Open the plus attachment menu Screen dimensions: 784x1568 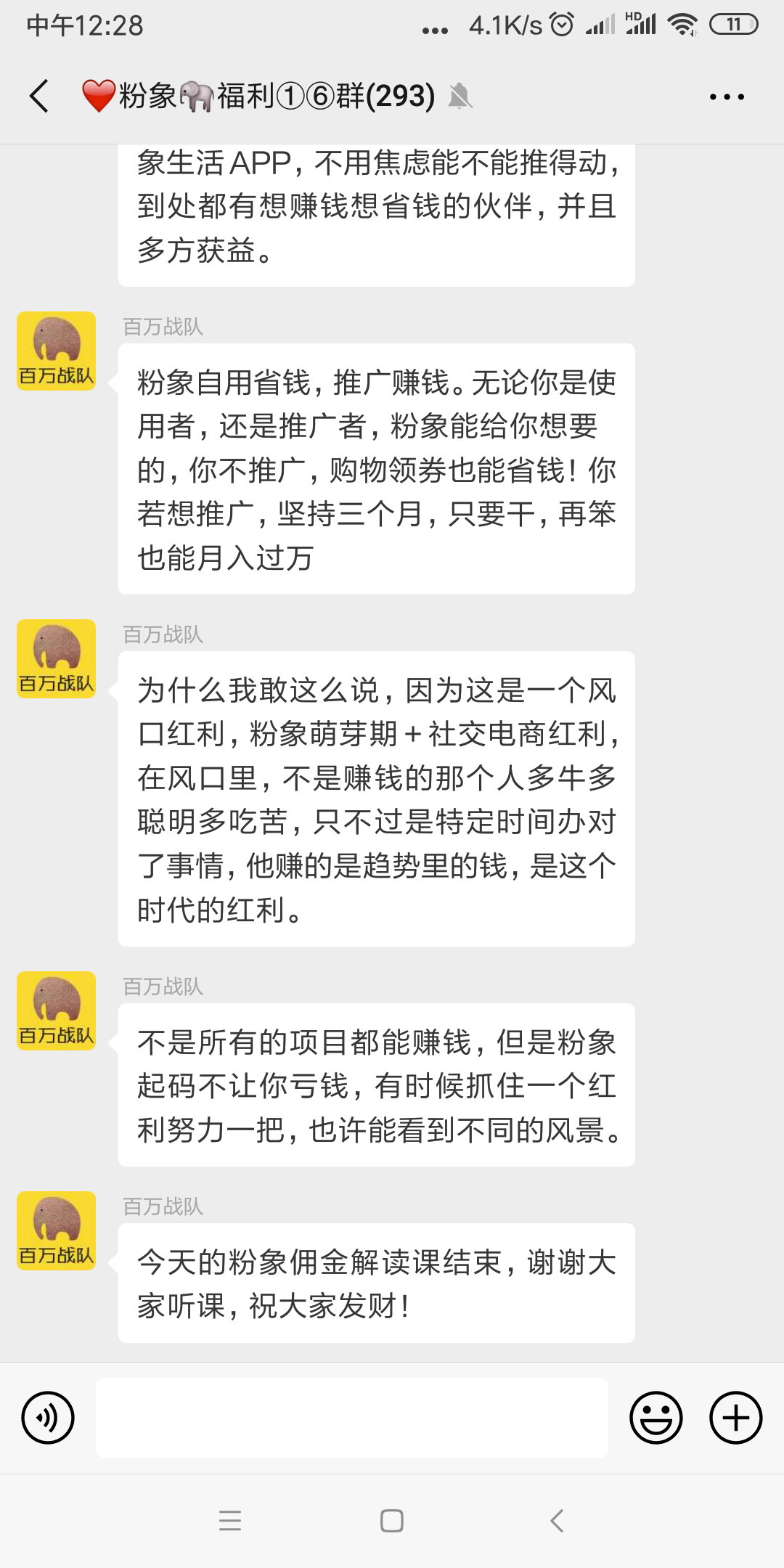tap(735, 1418)
